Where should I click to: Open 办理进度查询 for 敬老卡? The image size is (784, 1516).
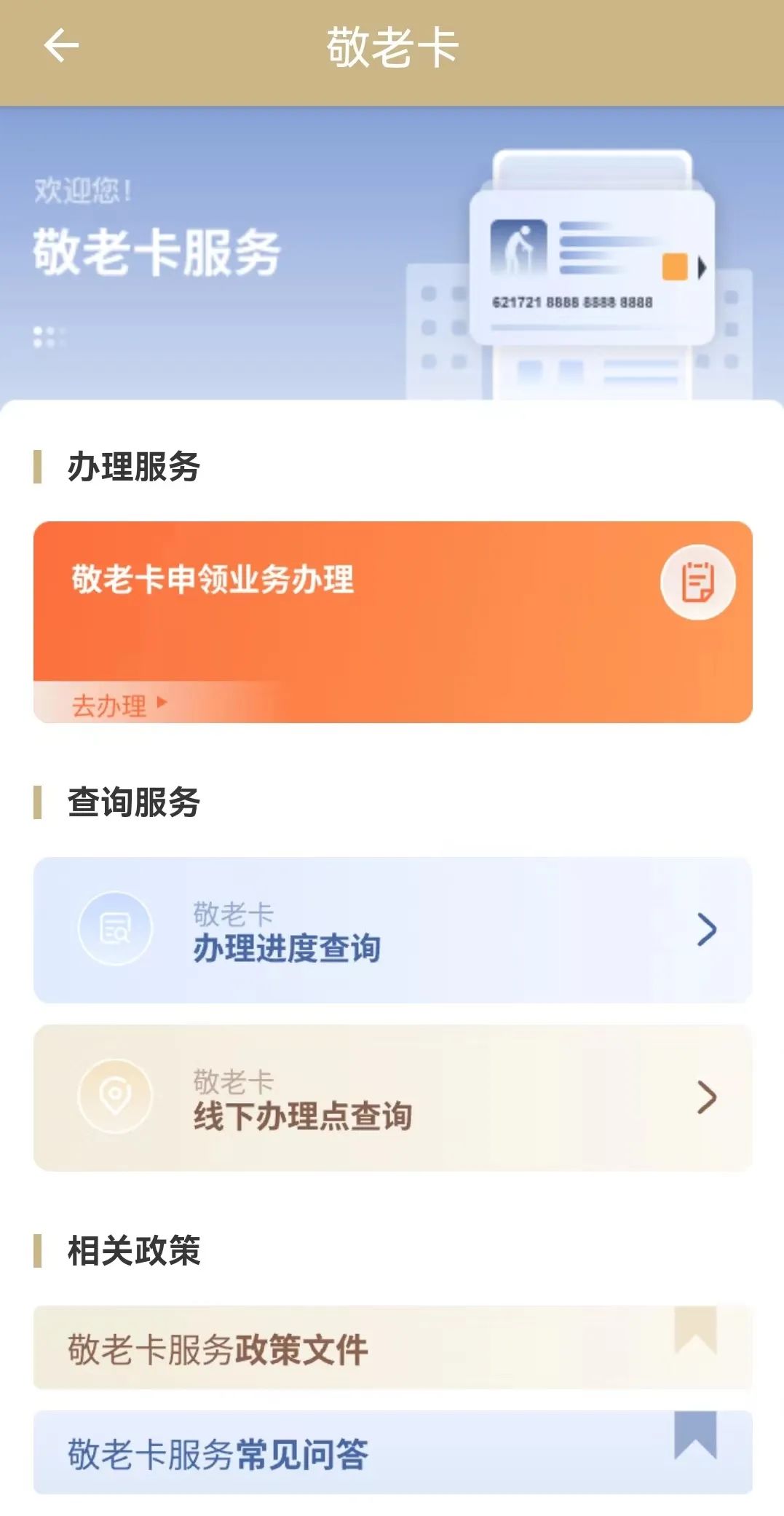tap(392, 930)
